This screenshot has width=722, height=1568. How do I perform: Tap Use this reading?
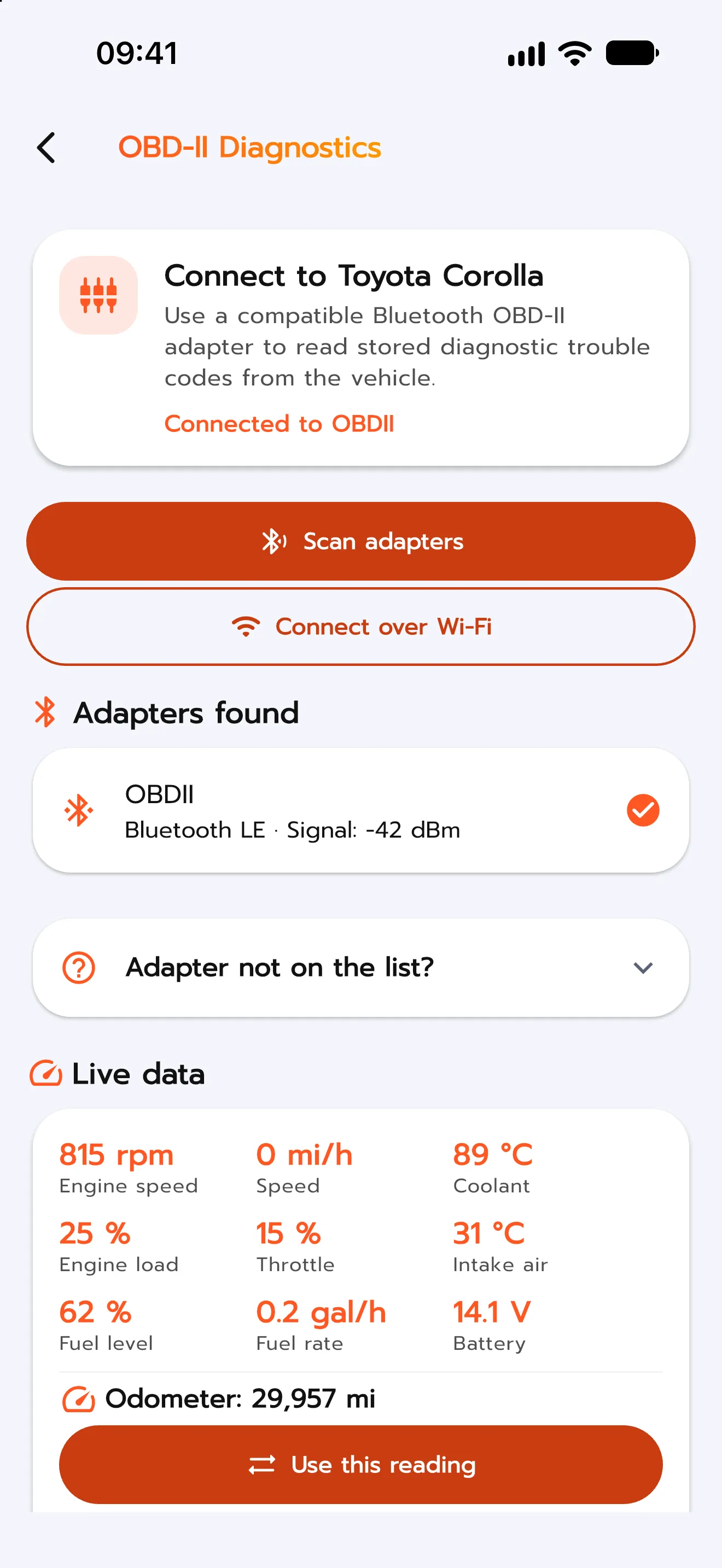(x=361, y=1465)
